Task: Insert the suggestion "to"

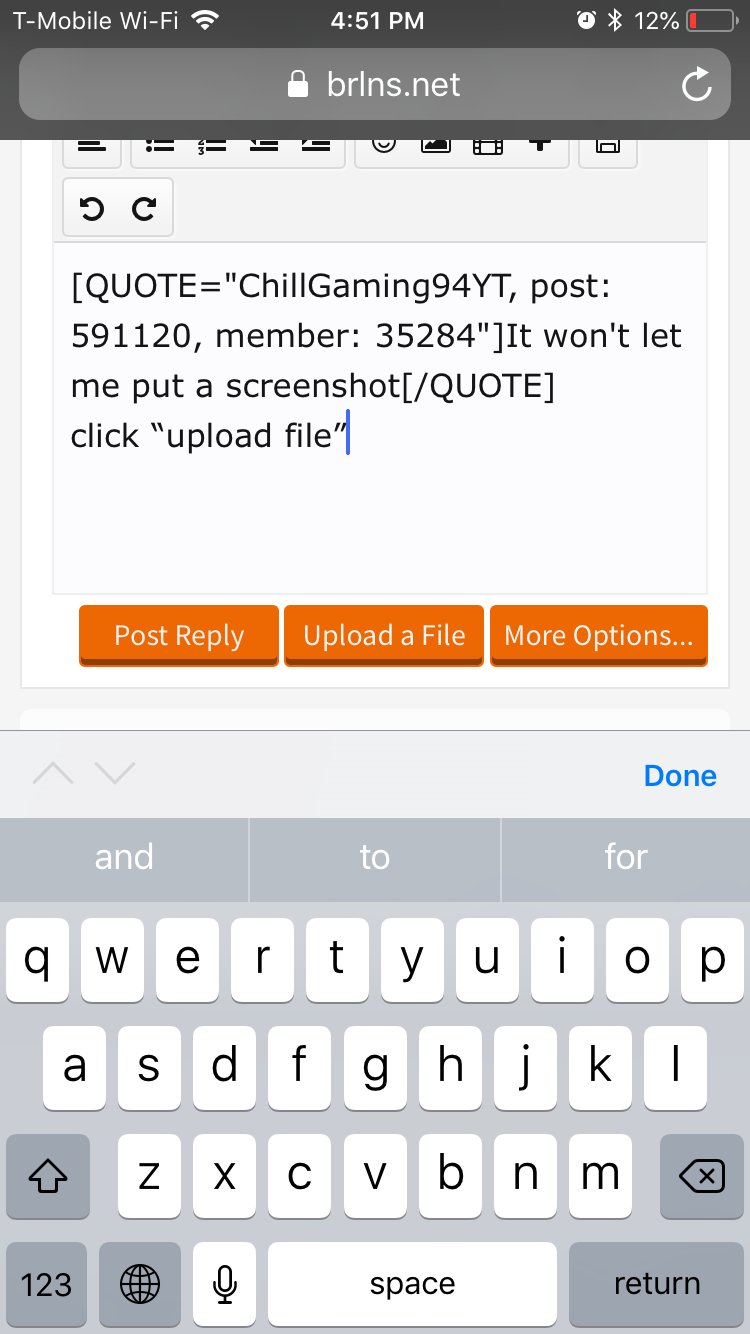Action: [x=375, y=857]
